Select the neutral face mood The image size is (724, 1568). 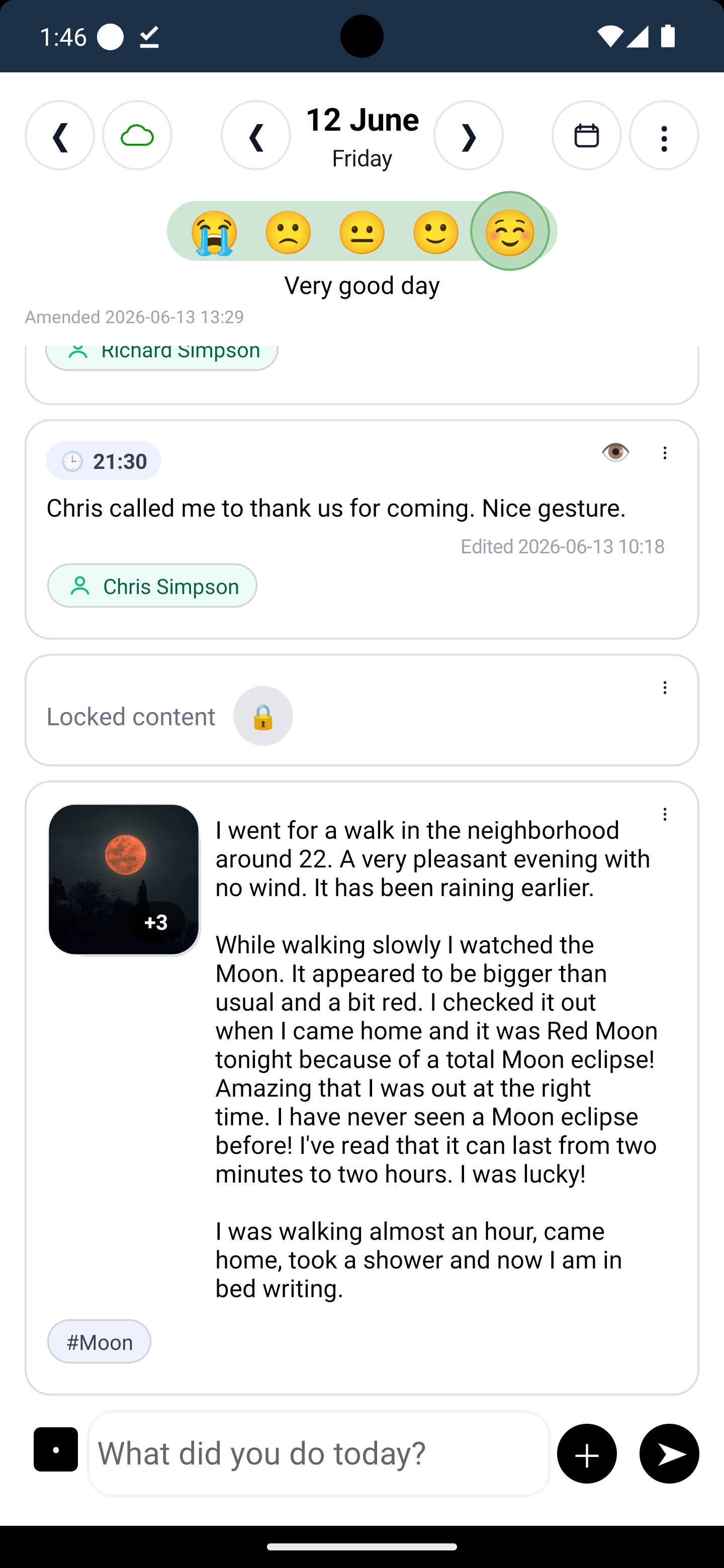click(361, 233)
